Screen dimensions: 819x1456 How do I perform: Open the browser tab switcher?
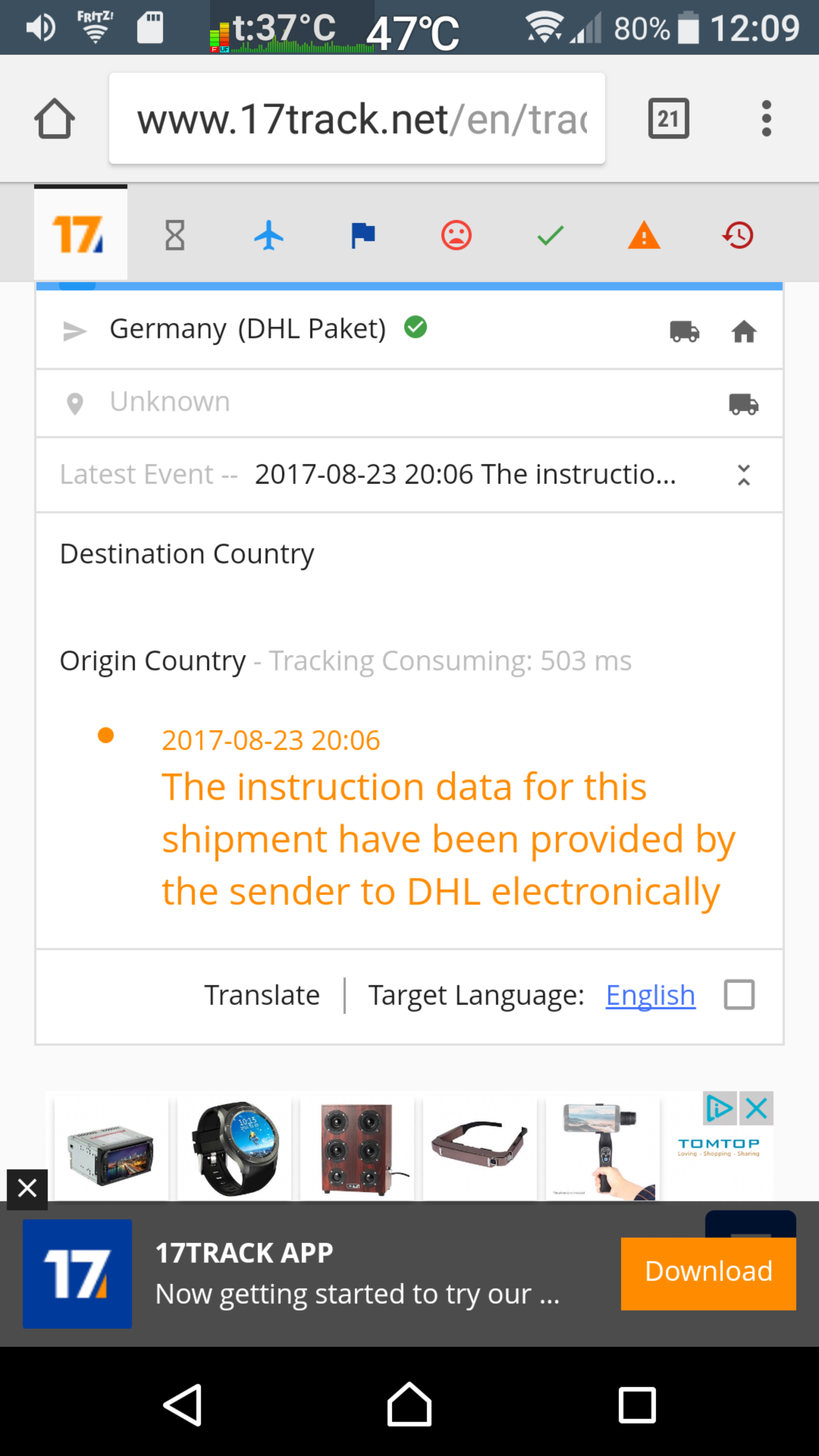pos(668,119)
